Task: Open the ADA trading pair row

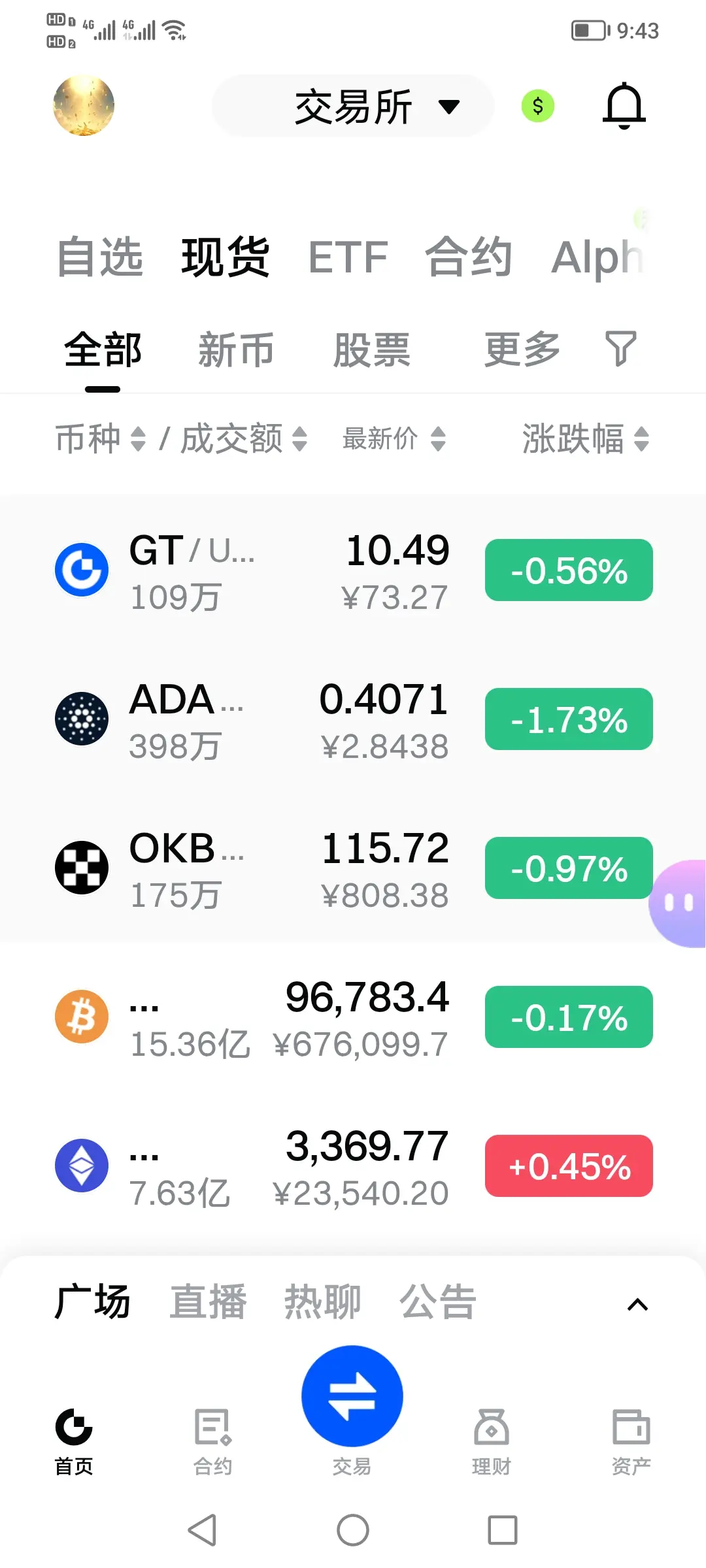Action: pyautogui.click(x=261, y=719)
